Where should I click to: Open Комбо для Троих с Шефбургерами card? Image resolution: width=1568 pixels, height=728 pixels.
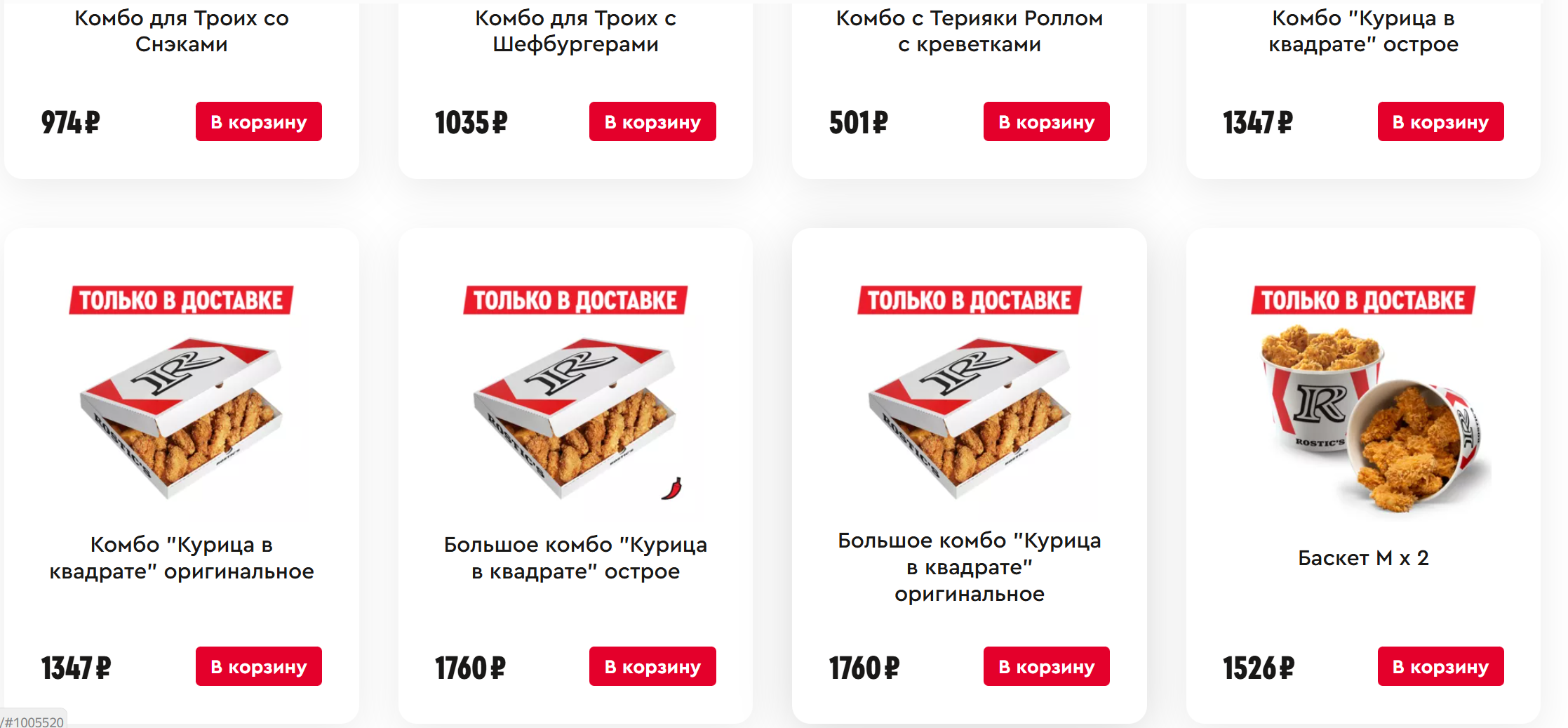[x=575, y=31]
